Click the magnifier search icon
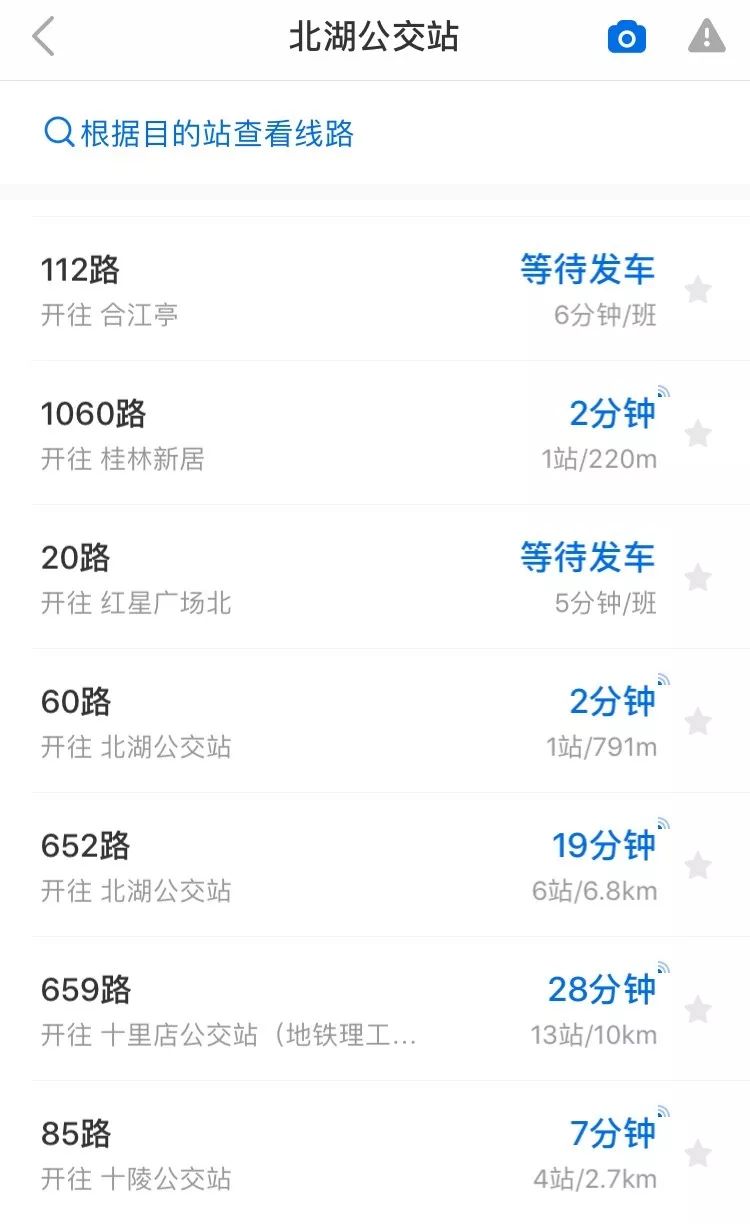750x1224 pixels. click(x=55, y=131)
